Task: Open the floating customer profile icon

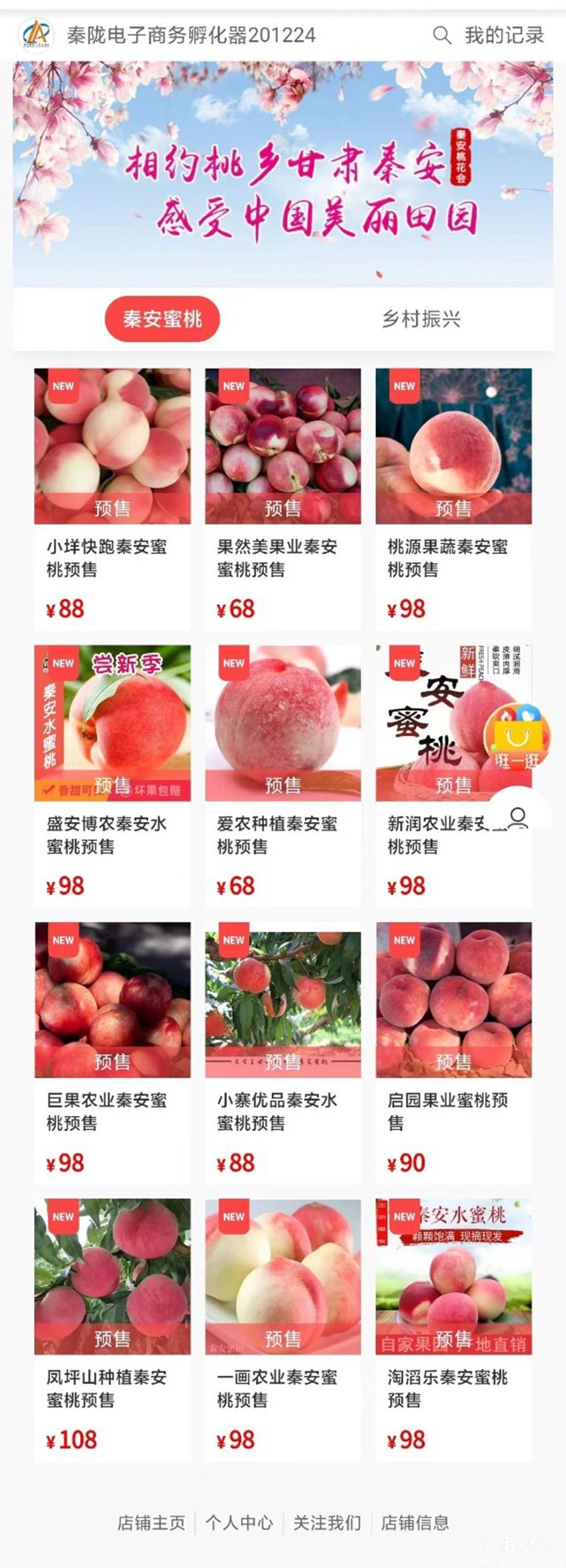Action: tap(518, 816)
